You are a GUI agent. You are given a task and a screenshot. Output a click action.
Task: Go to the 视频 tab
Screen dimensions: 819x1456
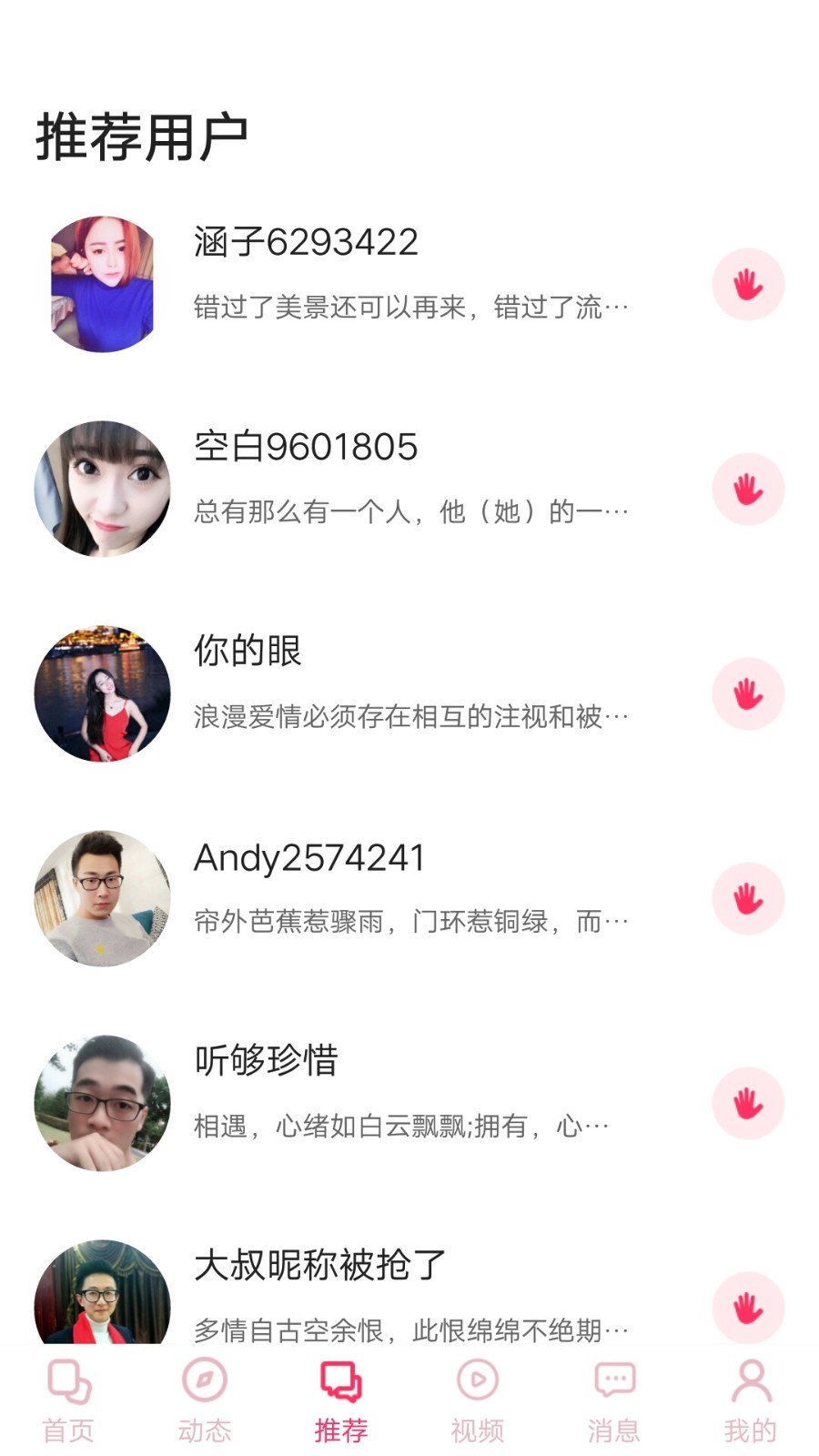[478, 1401]
